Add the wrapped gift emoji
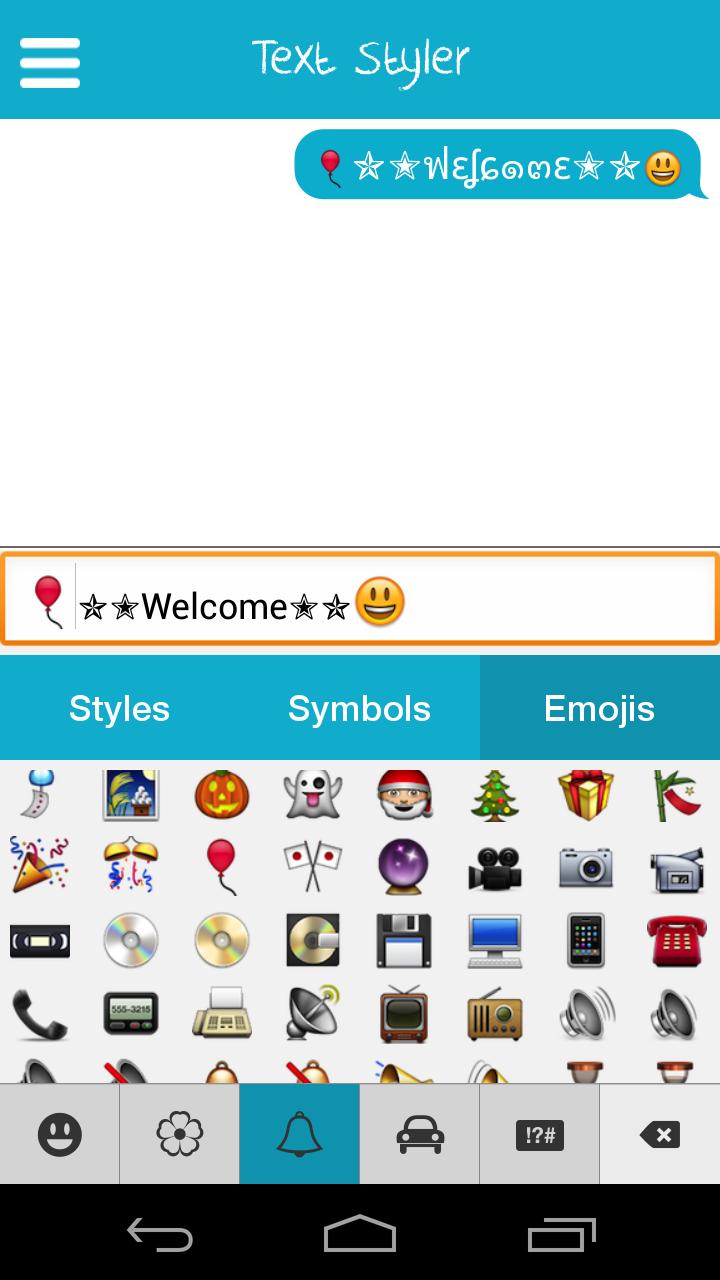Viewport: 720px width, 1280px height. pyautogui.click(x=586, y=795)
